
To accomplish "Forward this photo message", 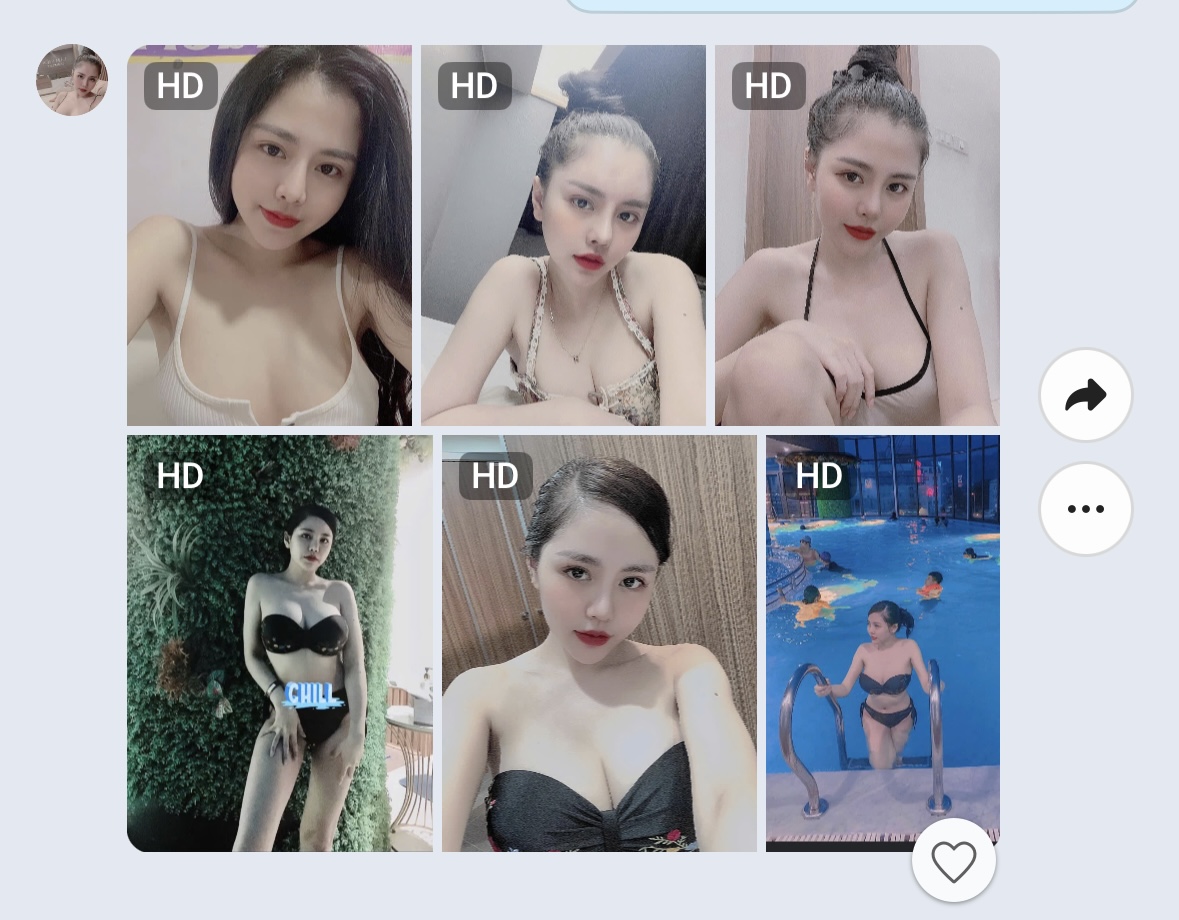I will pyautogui.click(x=1085, y=396).
